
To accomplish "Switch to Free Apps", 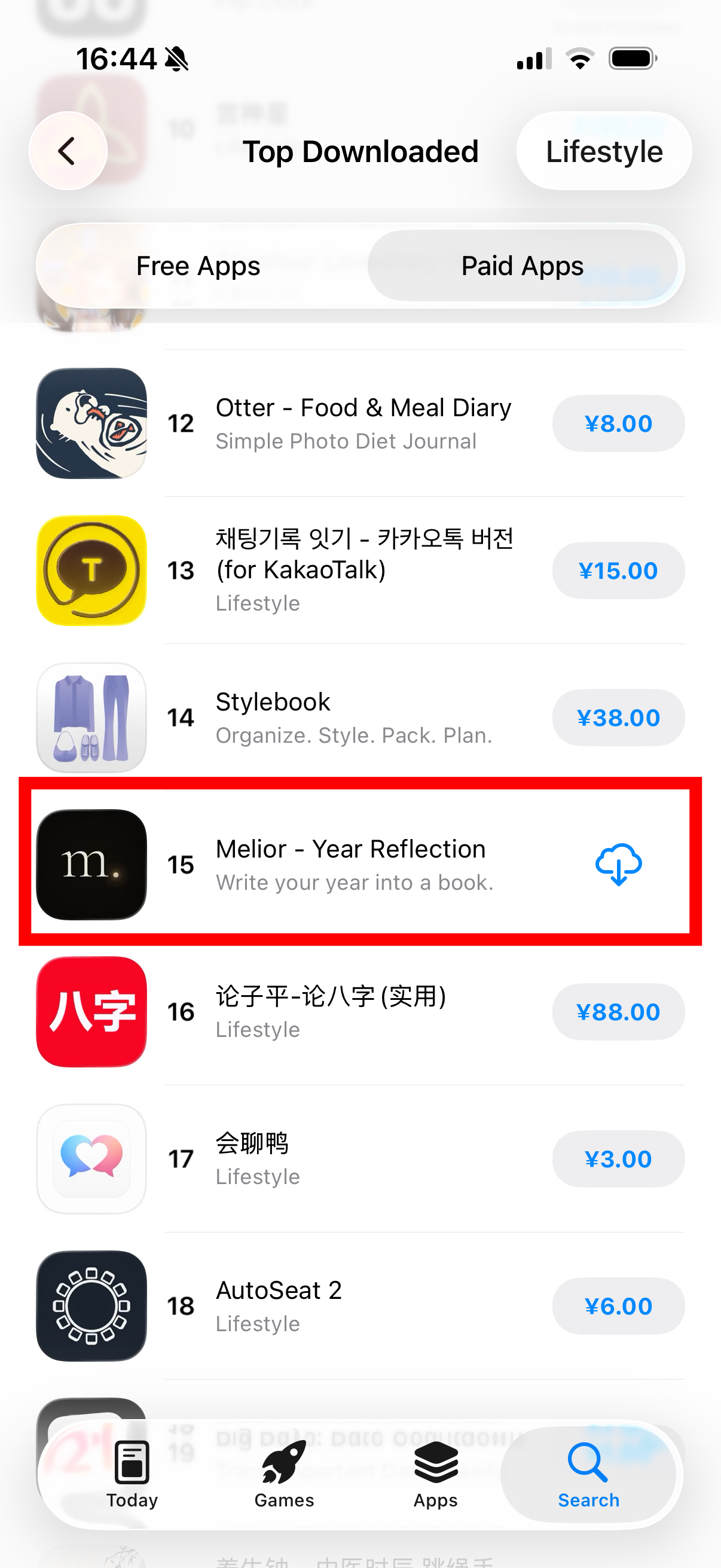I will point(198,266).
